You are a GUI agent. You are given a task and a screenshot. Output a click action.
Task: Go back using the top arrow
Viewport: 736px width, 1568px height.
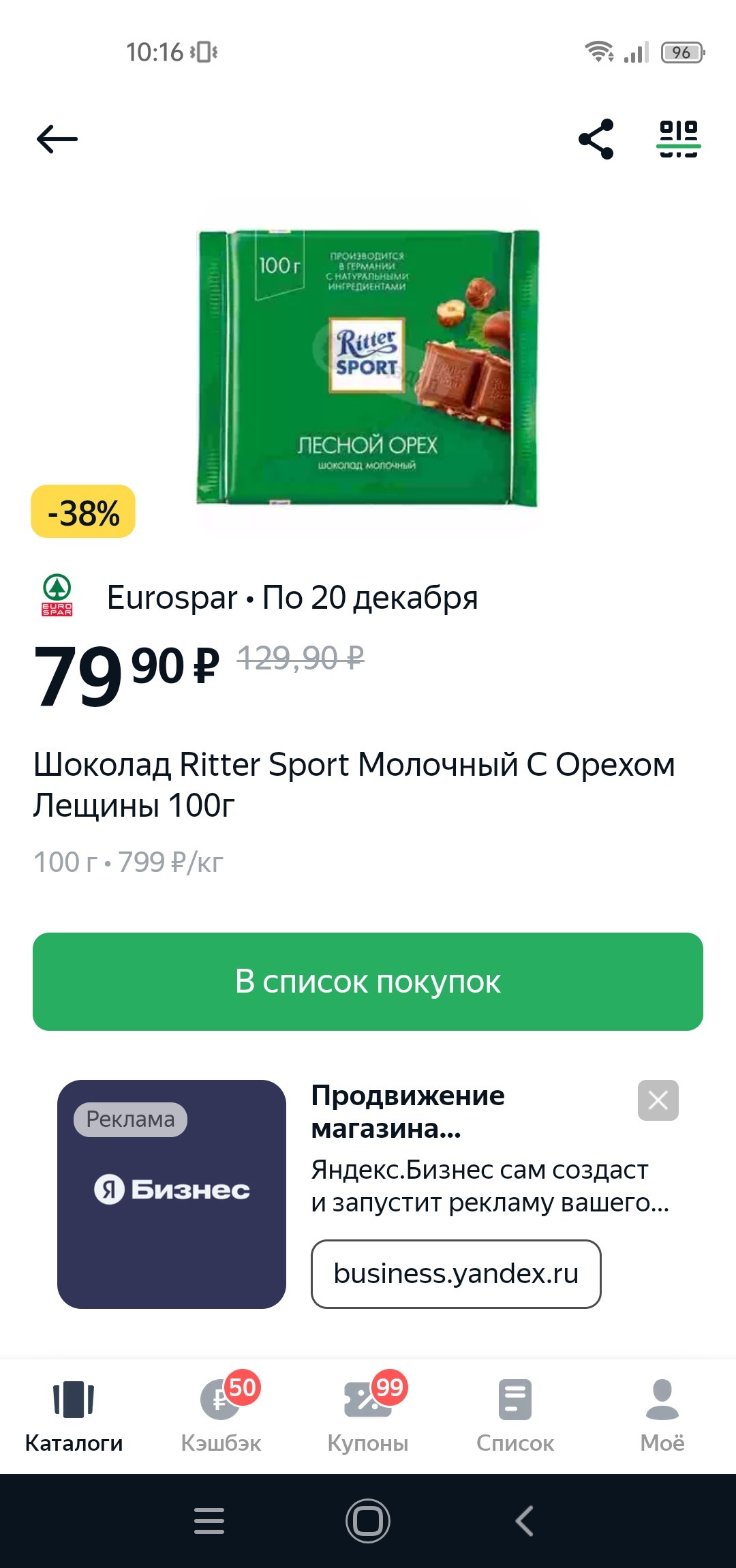click(x=57, y=139)
